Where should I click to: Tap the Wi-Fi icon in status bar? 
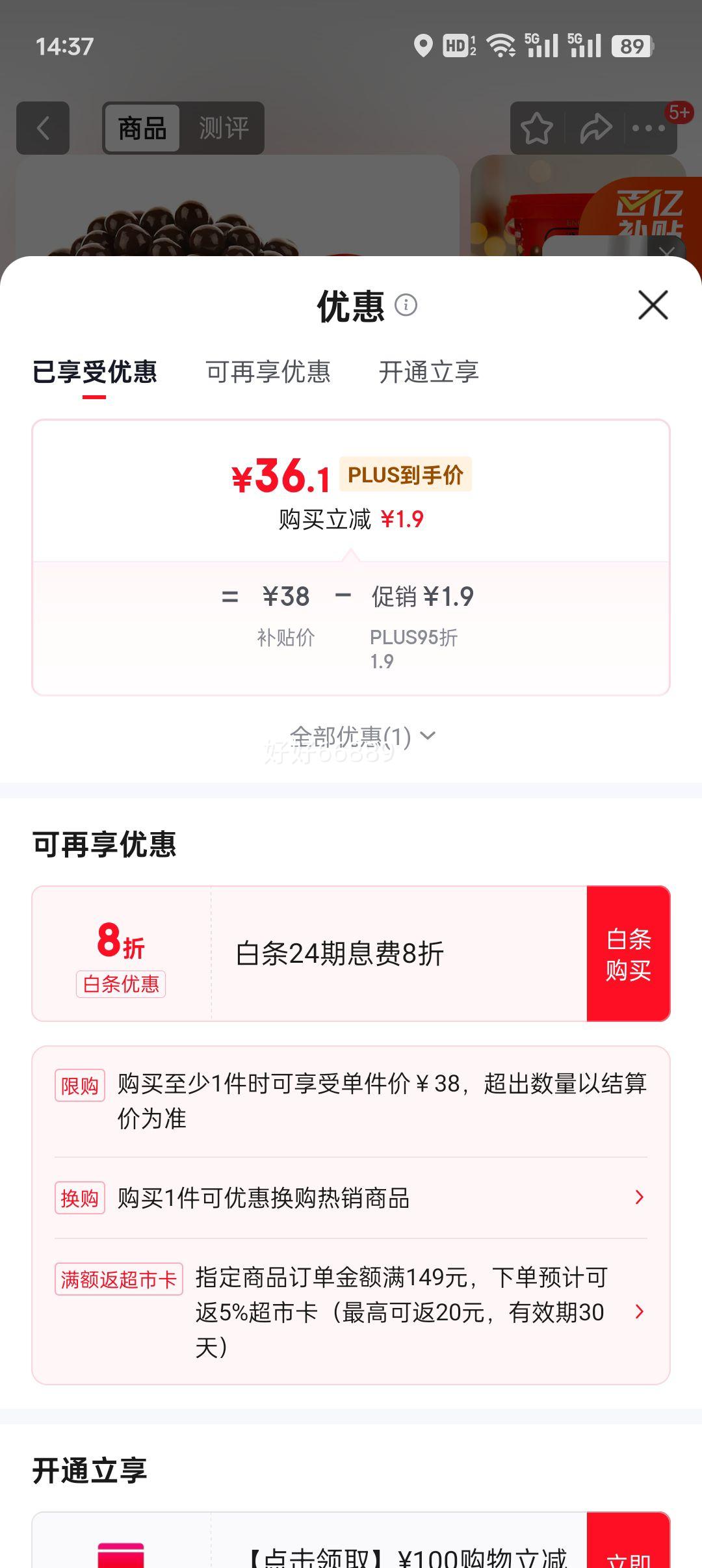click(500, 46)
